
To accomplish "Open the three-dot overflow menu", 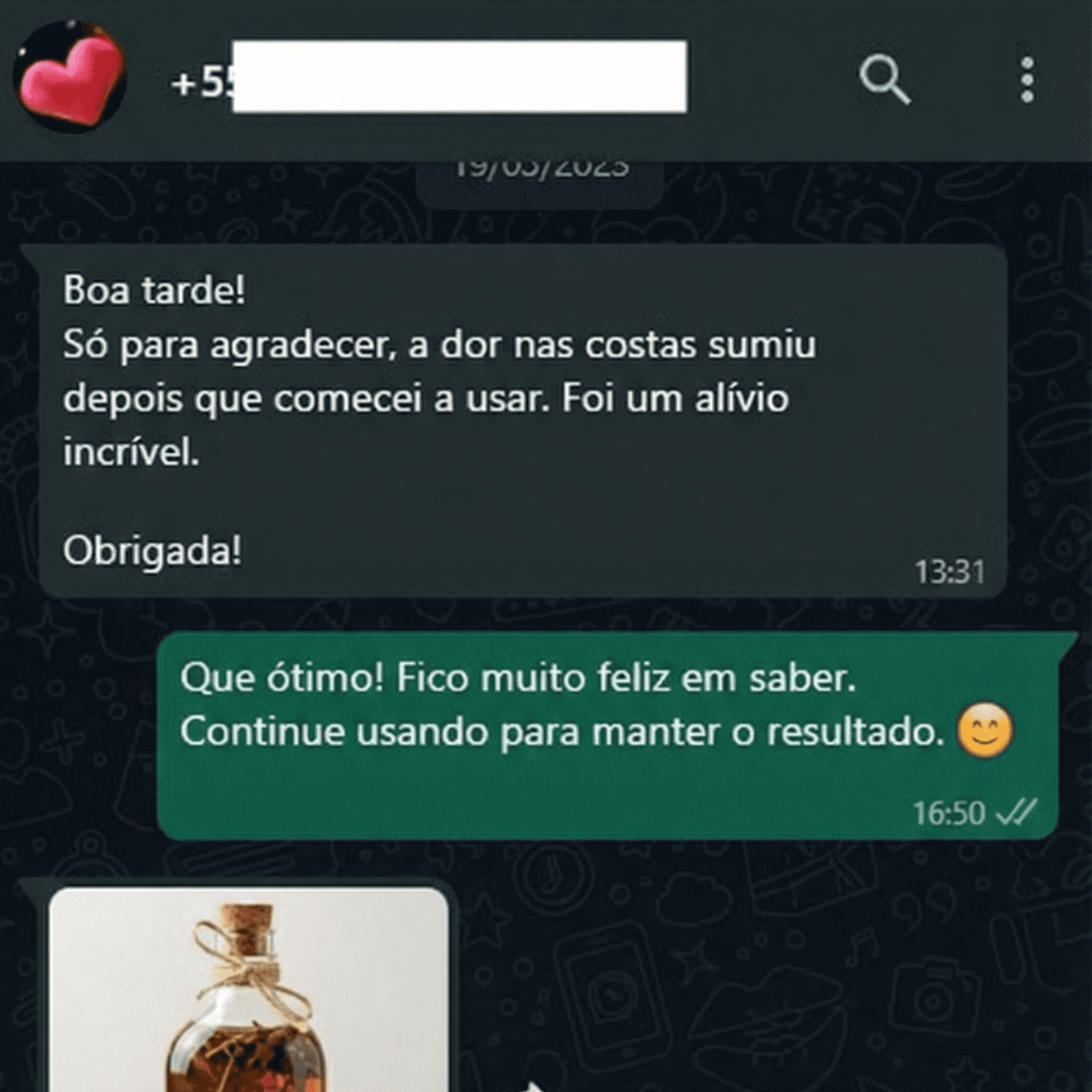I will pos(1028,80).
